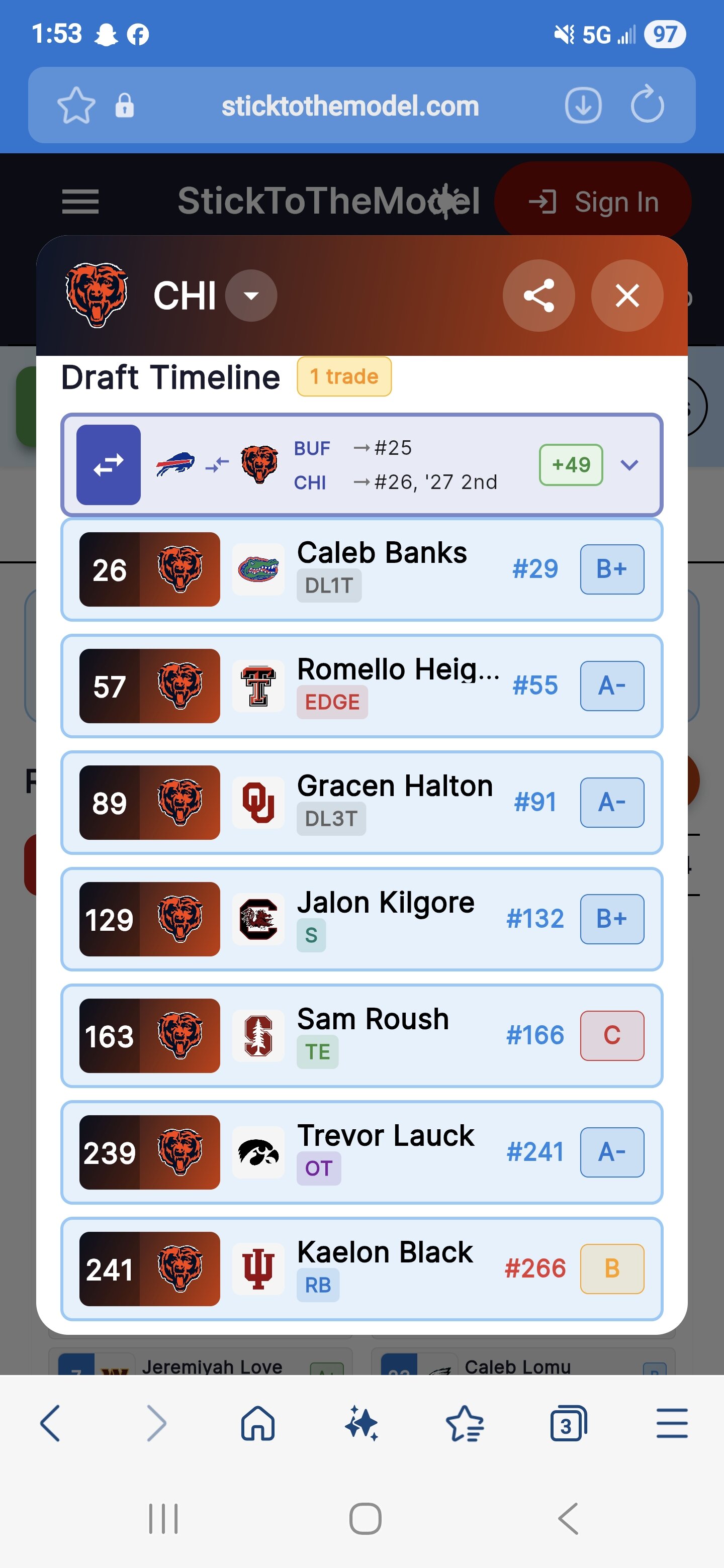The width and height of the screenshot is (724, 1568).
Task: Open the browser downloads icon
Action: (x=583, y=106)
